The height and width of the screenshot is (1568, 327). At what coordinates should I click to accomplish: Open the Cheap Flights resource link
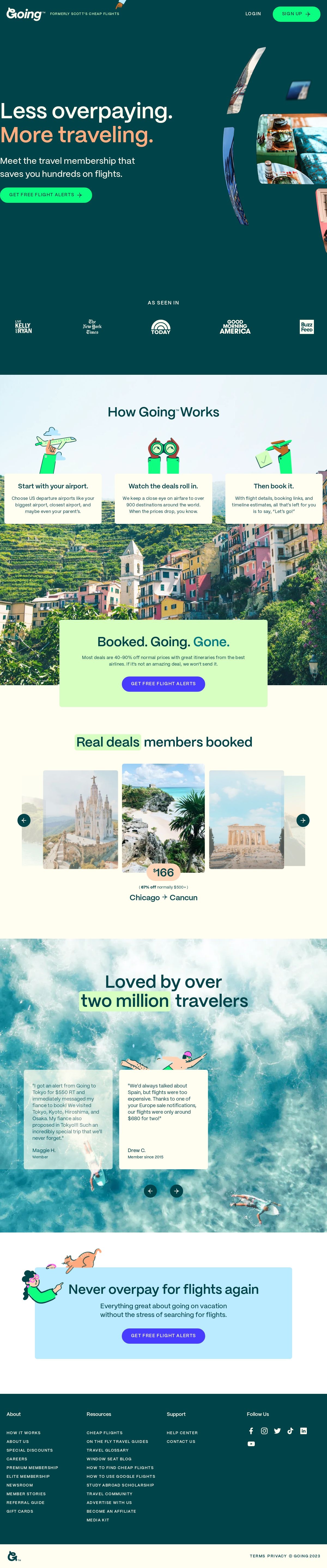[104, 1433]
